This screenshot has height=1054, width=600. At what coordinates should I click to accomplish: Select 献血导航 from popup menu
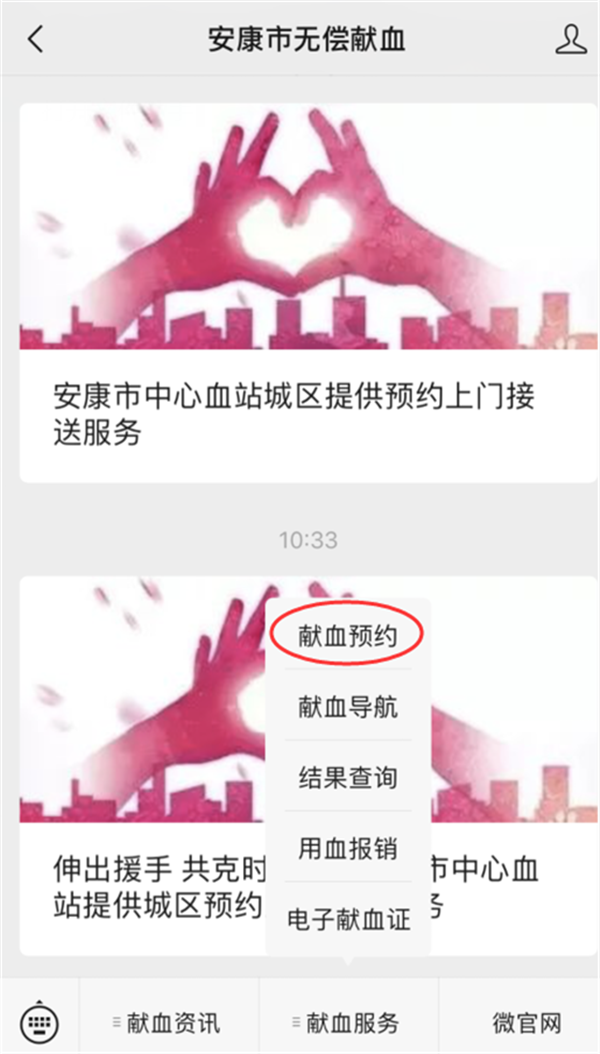(x=348, y=707)
